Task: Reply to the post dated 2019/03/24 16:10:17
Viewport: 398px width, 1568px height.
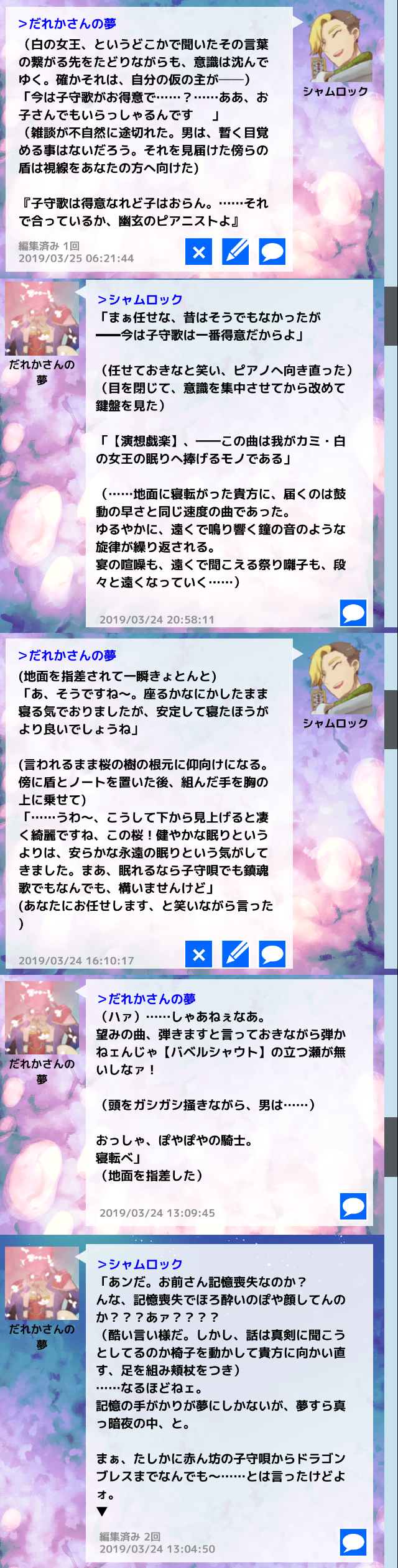Action: [x=272, y=954]
